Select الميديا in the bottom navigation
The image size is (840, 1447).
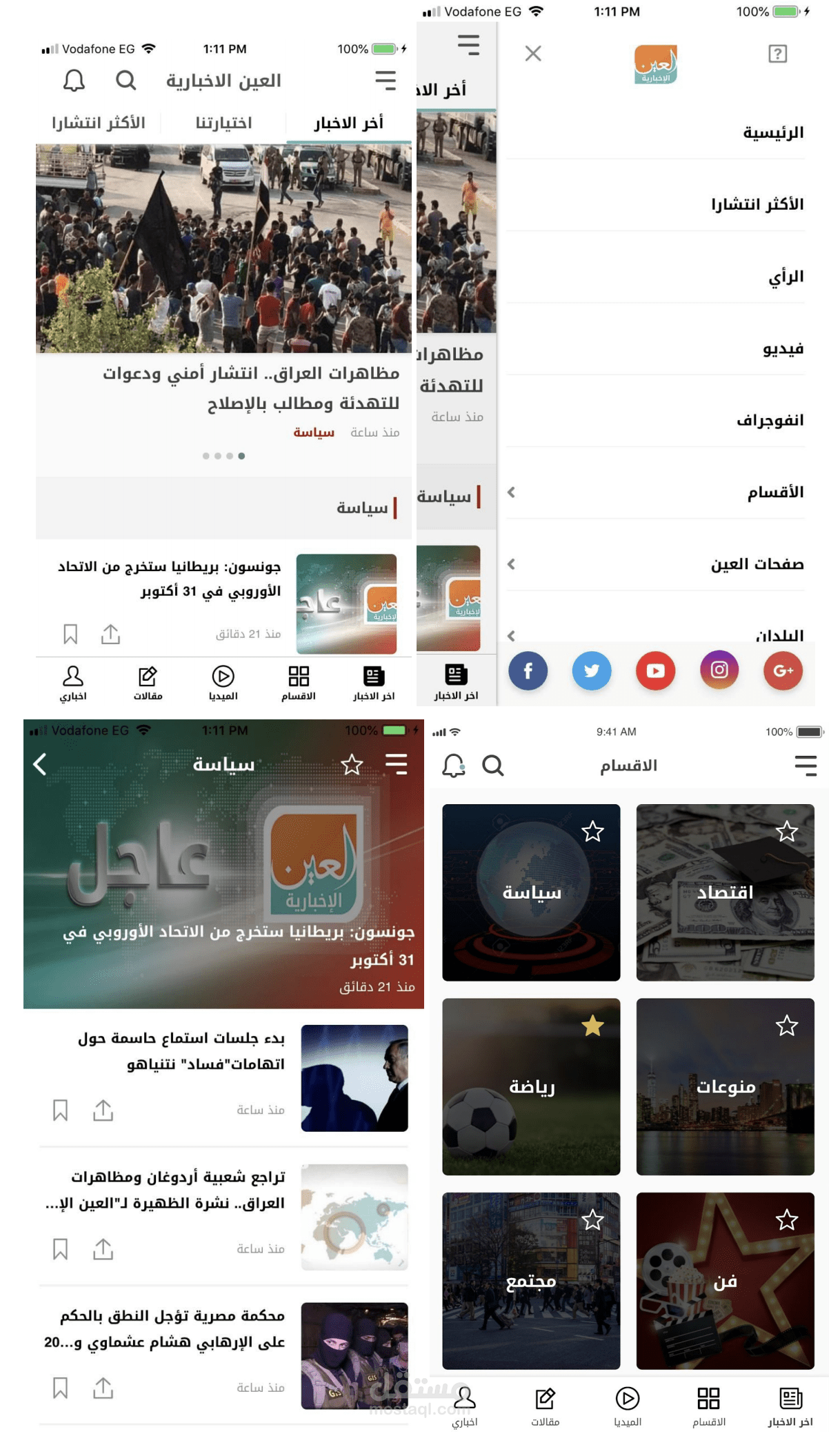pos(223,683)
